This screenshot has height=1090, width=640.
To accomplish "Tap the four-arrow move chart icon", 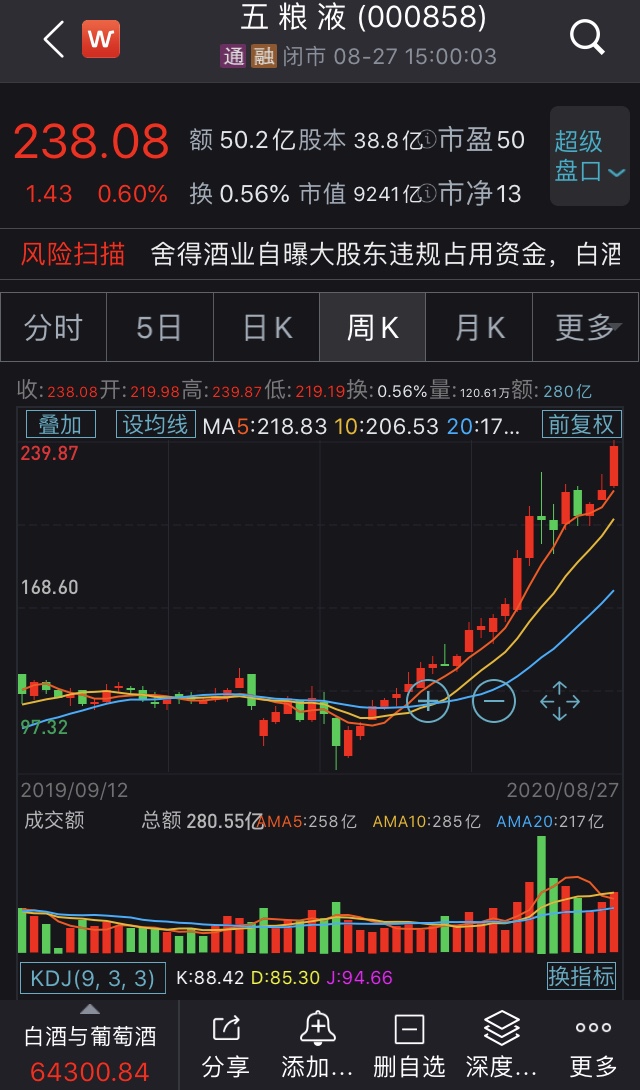I will 560,701.
